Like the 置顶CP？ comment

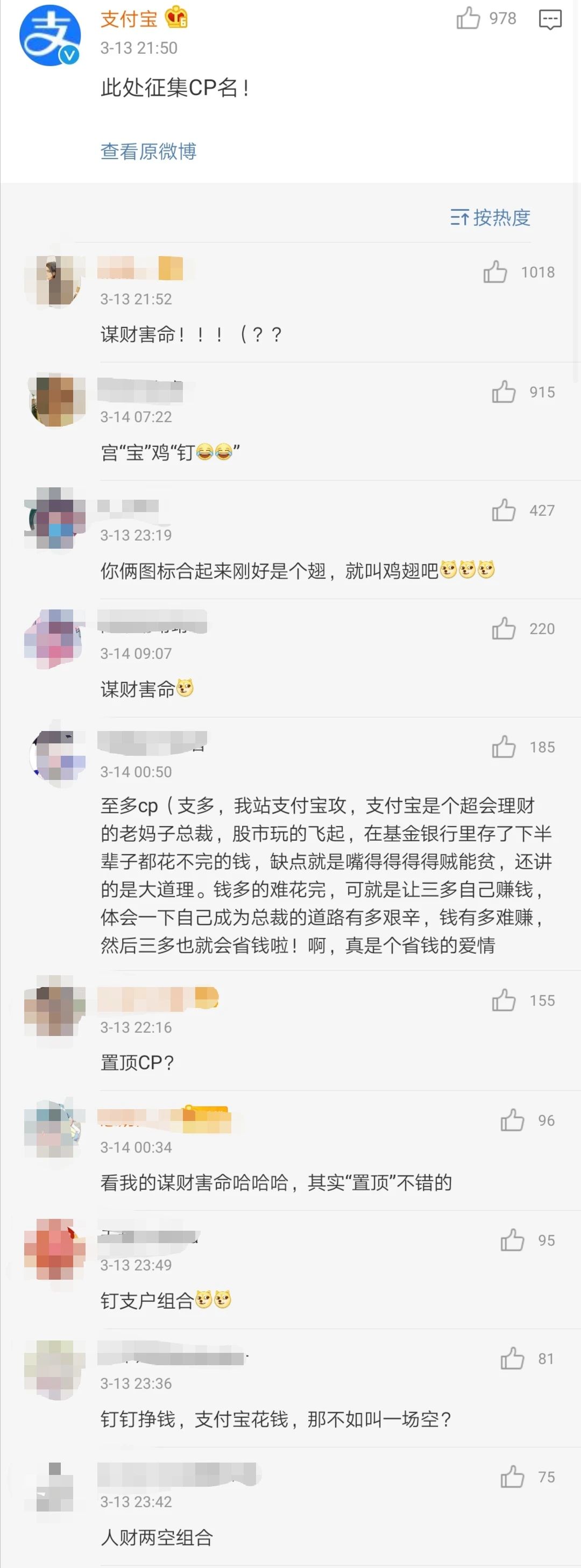tap(504, 1000)
